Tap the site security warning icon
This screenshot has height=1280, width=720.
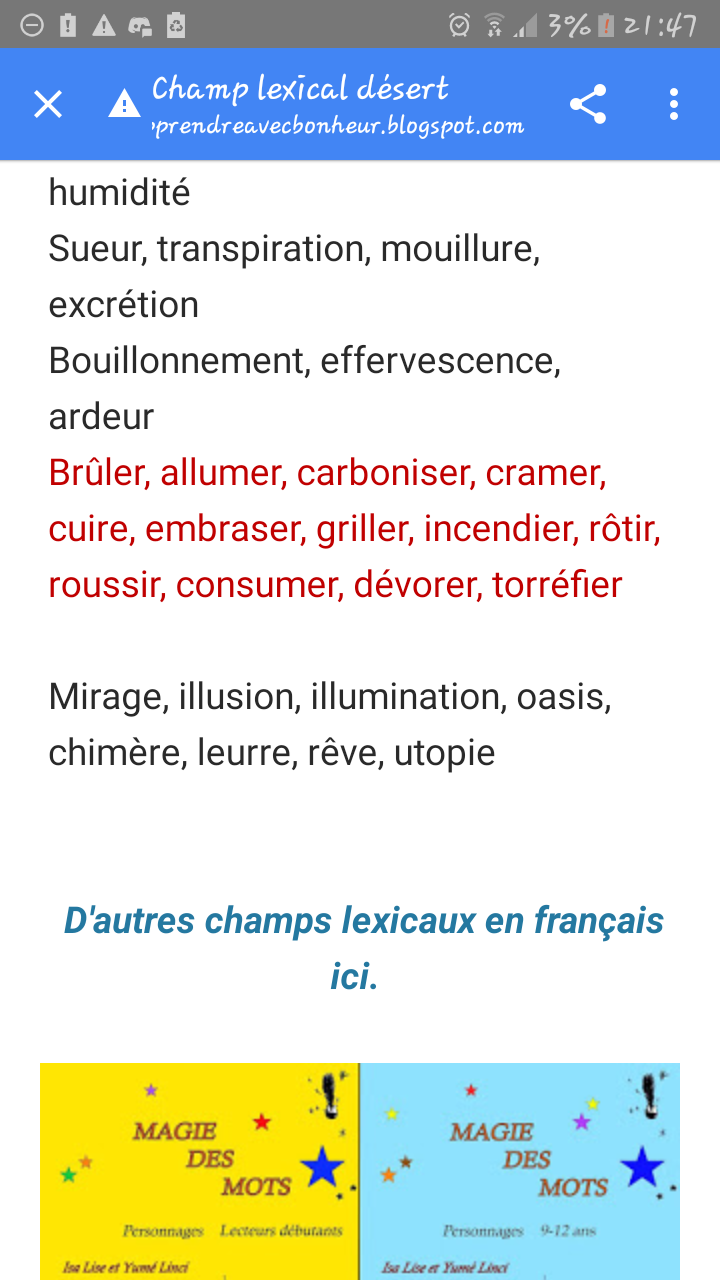pos(124,104)
